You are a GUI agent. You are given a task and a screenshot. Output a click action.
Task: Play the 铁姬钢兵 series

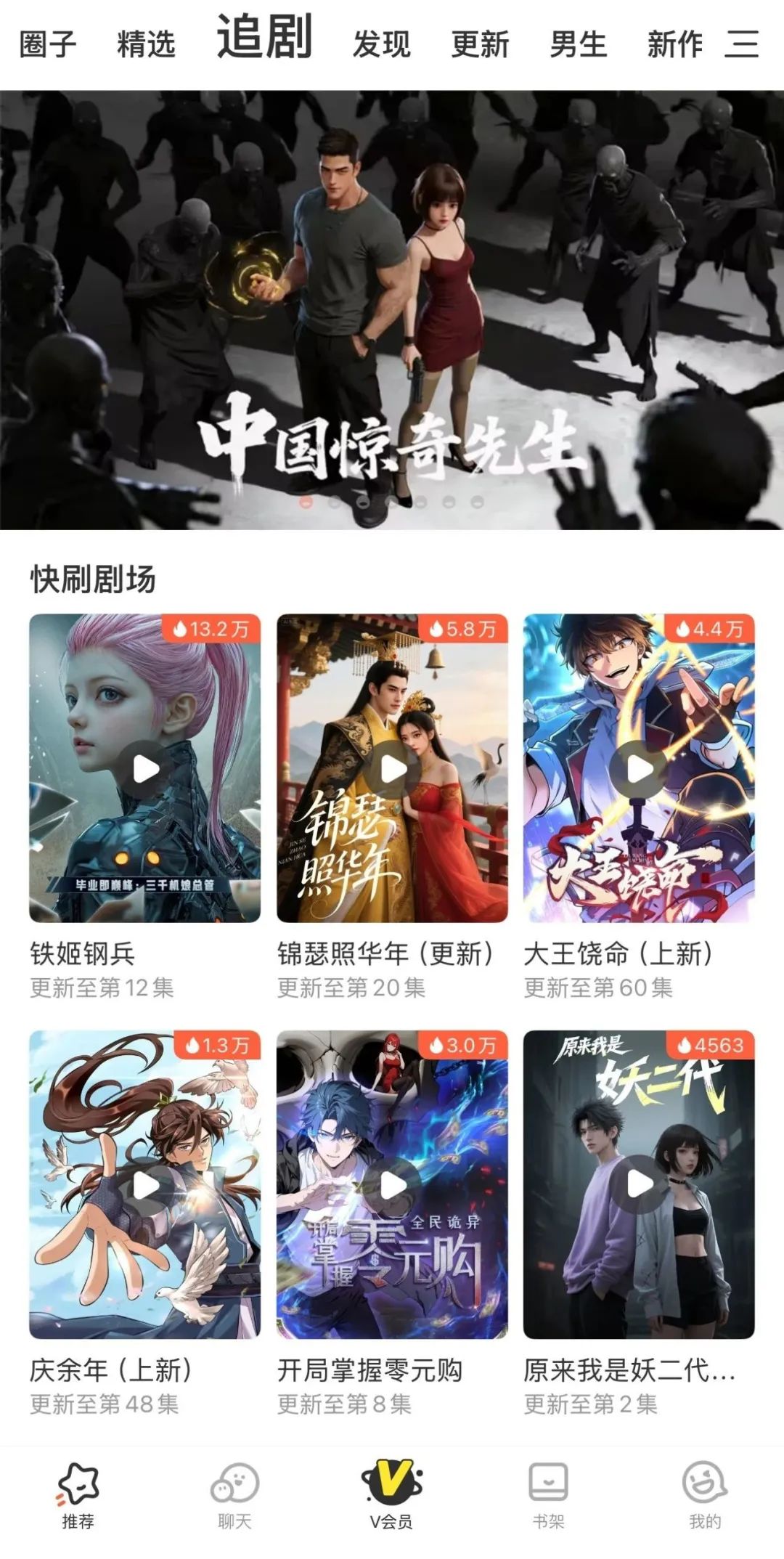145,768
